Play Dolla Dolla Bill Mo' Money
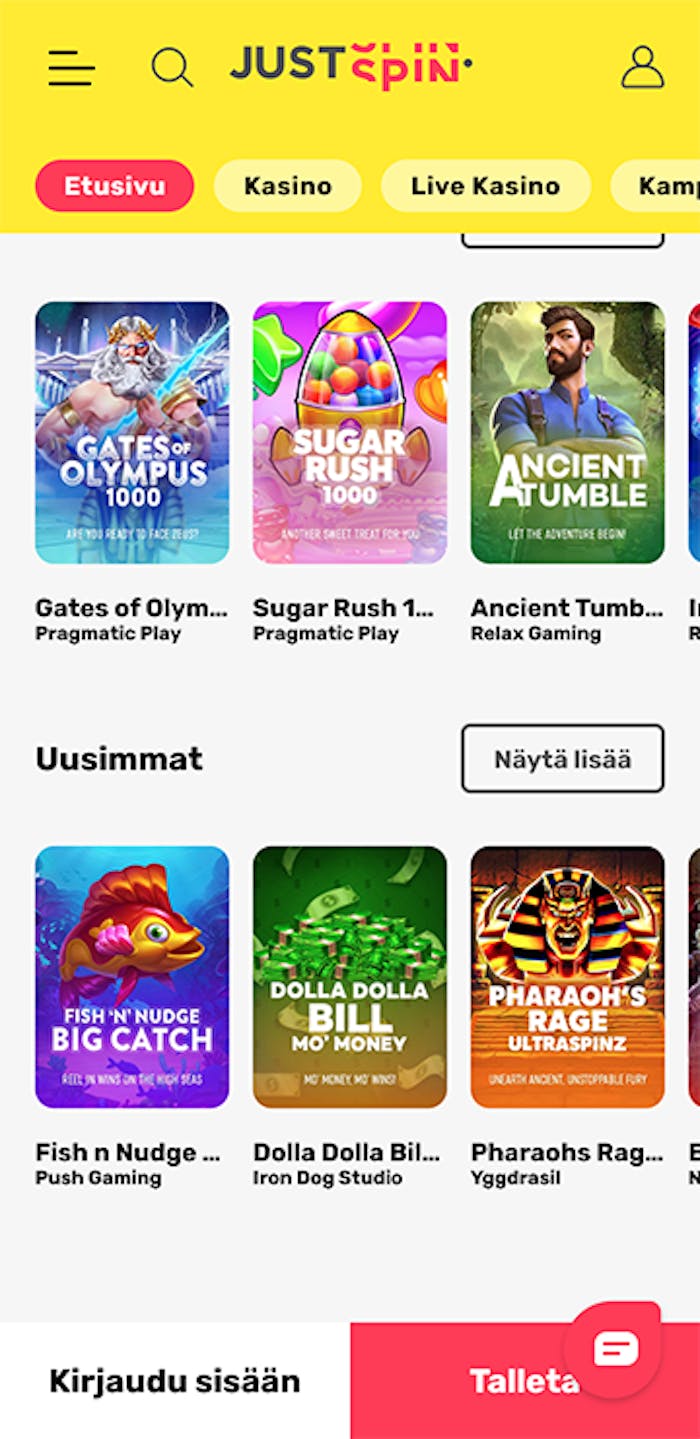The width and height of the screenshot is (700, 1439). [x=349, y=977]
